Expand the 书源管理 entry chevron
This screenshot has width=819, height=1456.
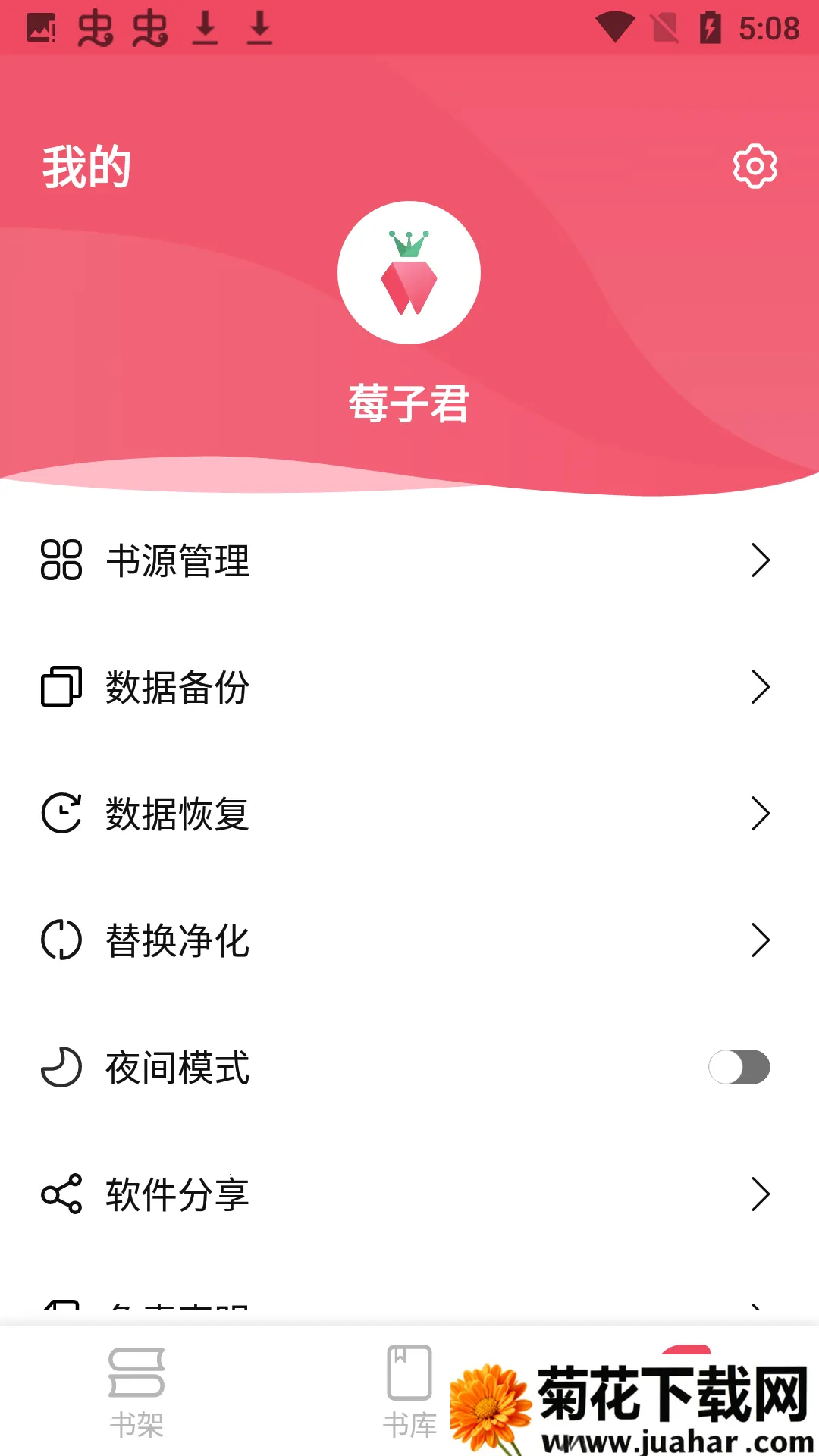(760, 562)
